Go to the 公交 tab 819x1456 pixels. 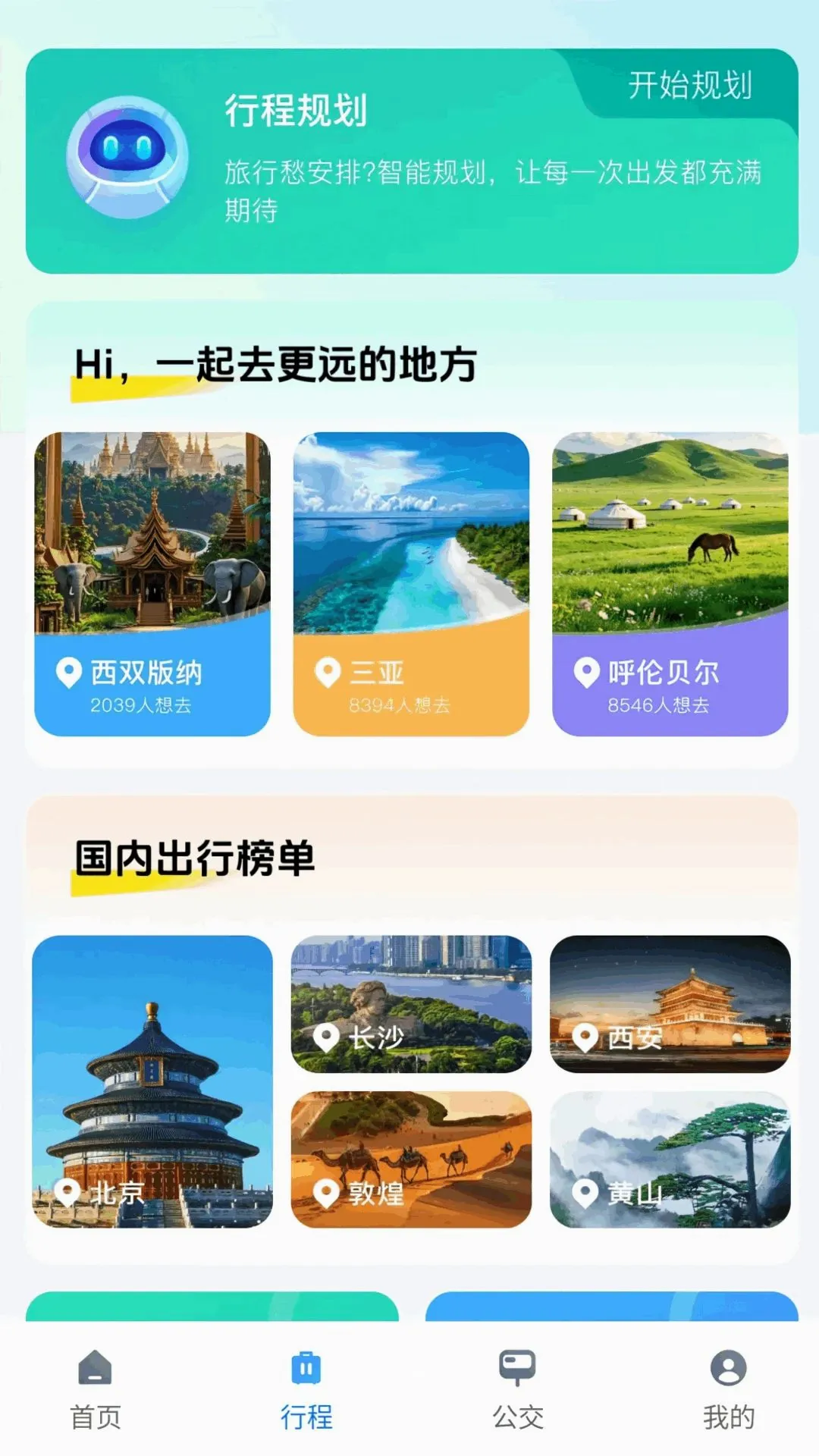coord(518,1389)
